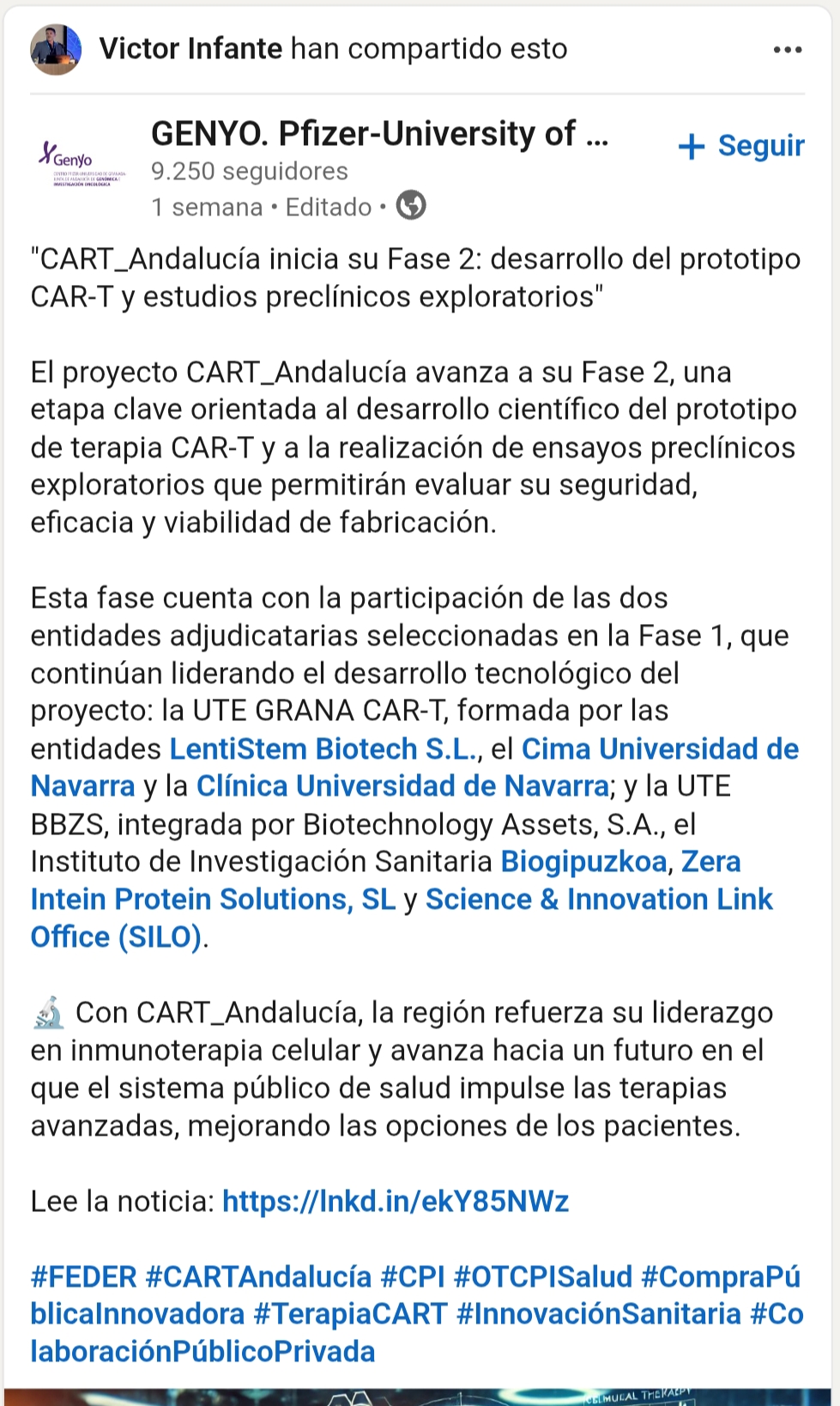Browse the #FEDER hashtag
Image resolution: width=840 pixels, height=1406 pixels.
pyautogui.click(x=83, y=1276)
